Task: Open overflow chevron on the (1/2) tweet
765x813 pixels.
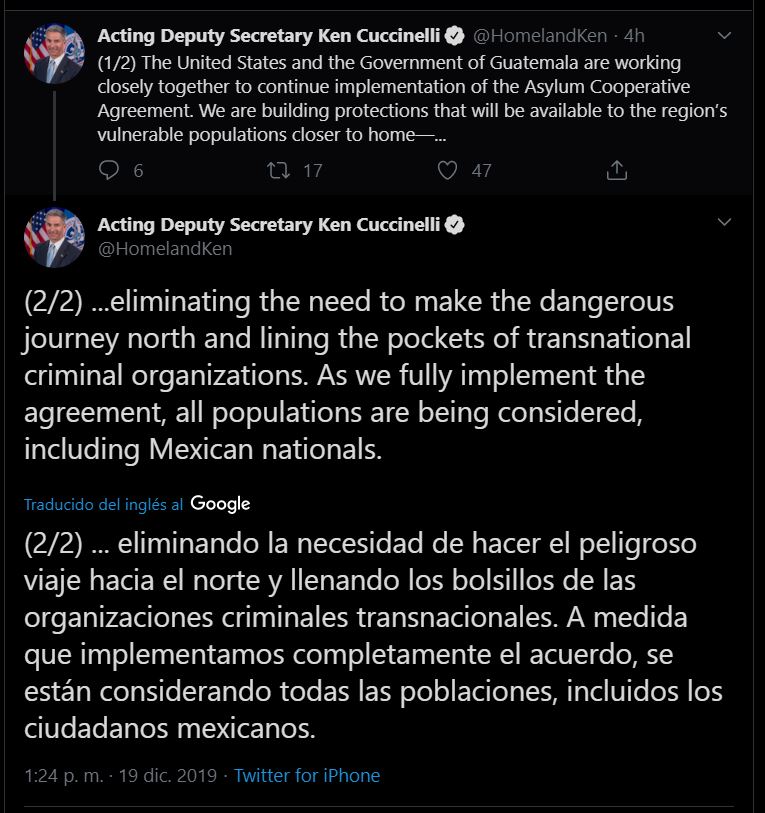Action: point(725,36)
